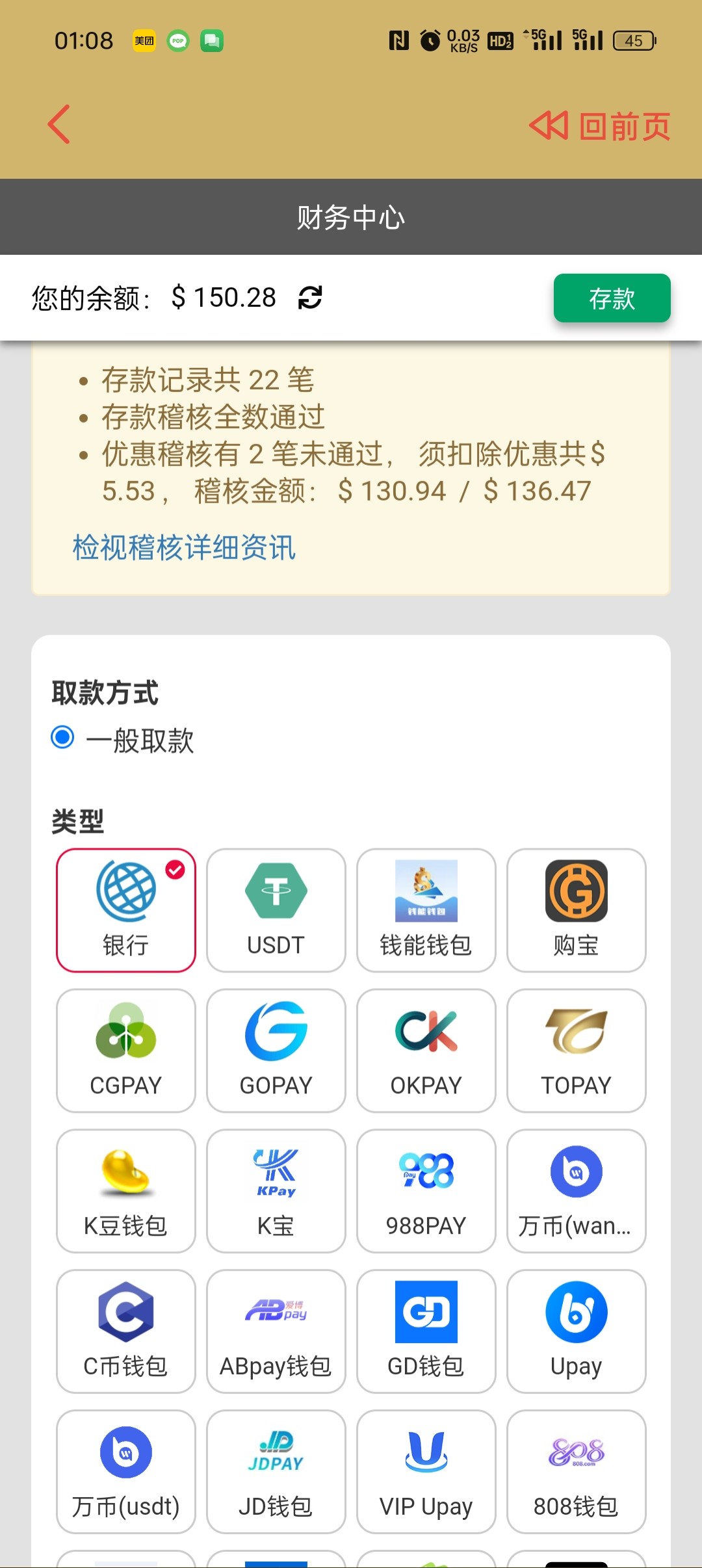Choose 银行 withdrawal type

pyautogui.click(x=126, y=910)
